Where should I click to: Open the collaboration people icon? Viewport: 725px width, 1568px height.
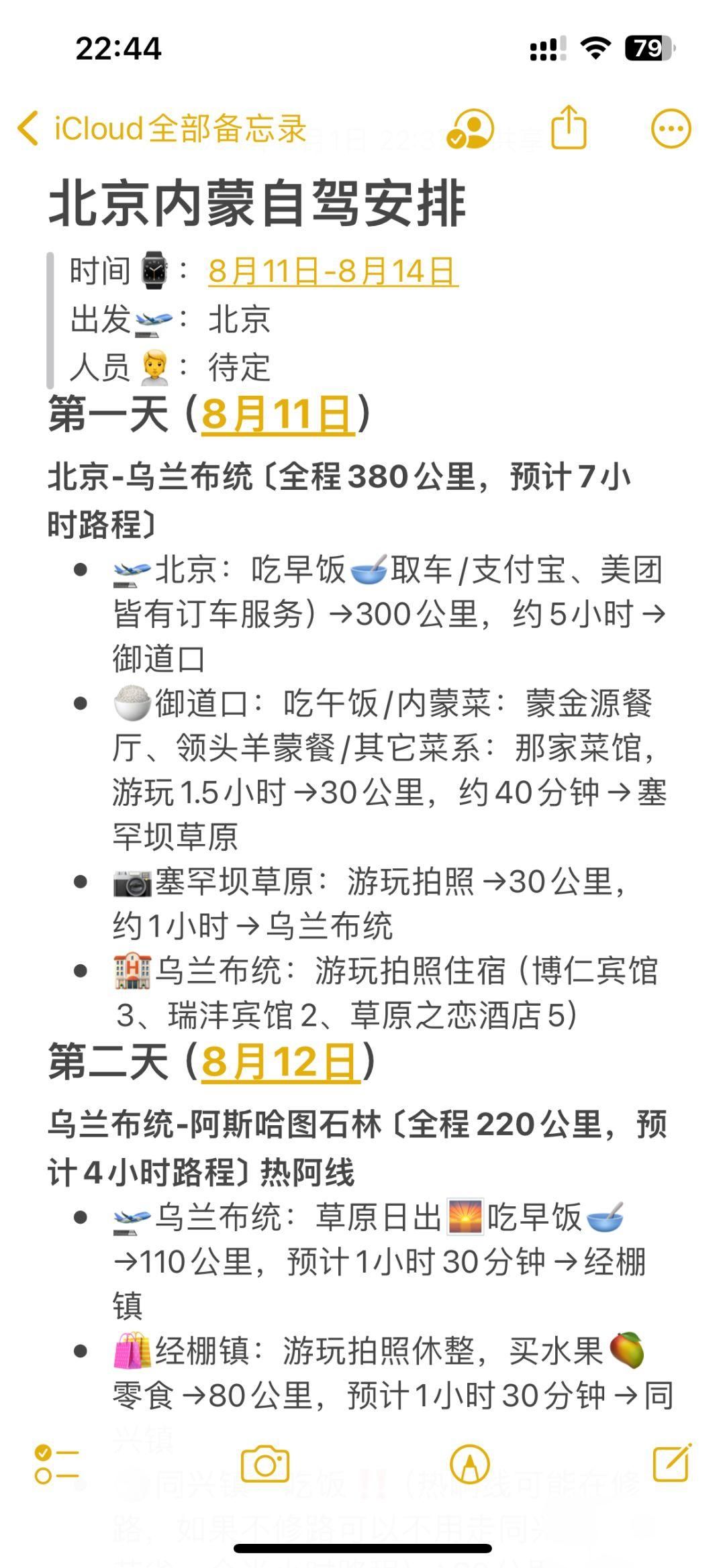tap(471, 128)
